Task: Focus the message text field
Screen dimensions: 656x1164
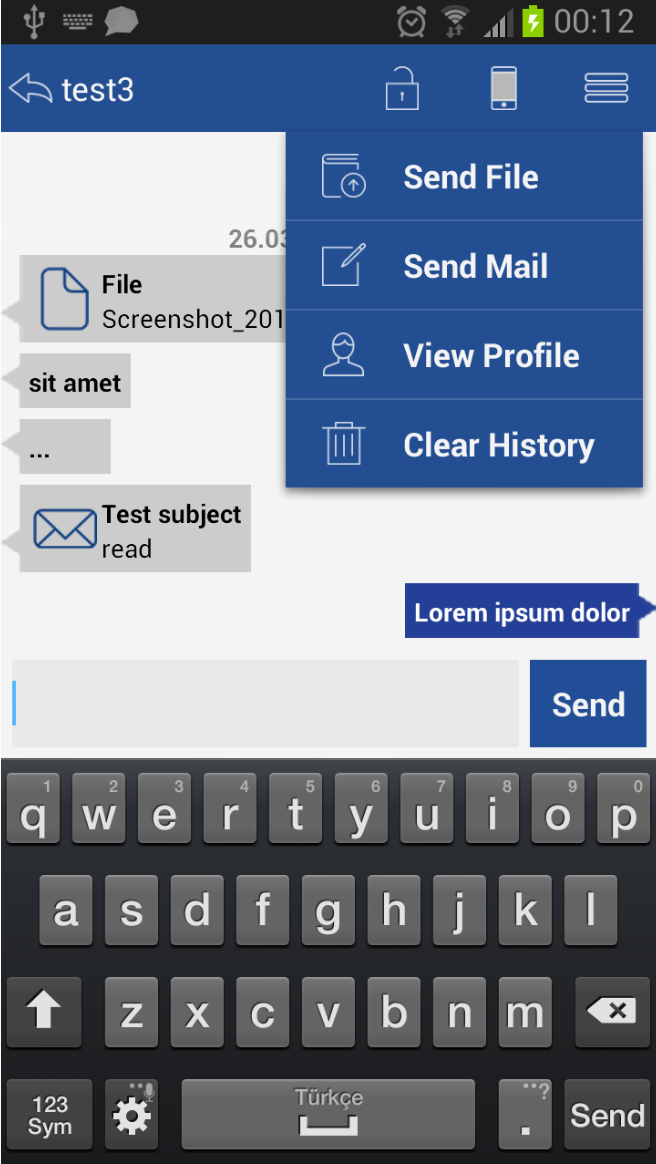Action: click(x=265, y=703)
